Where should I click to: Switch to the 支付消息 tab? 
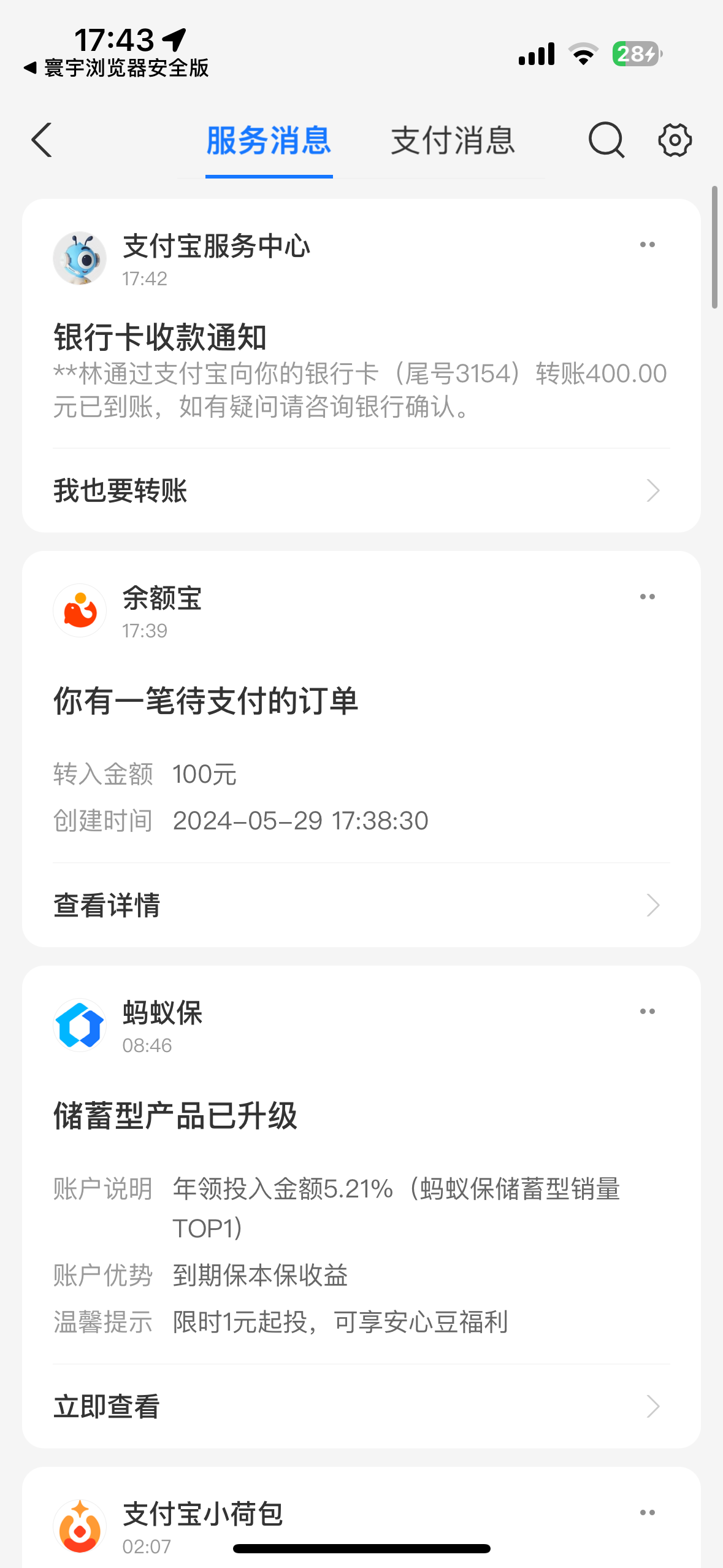tap(453, 140)
